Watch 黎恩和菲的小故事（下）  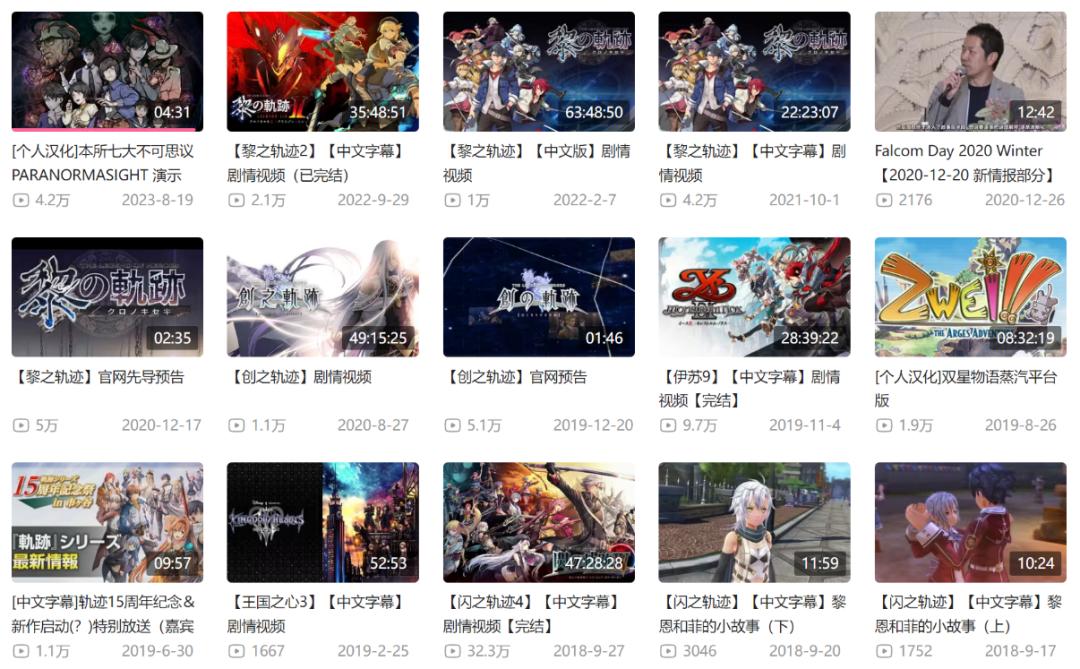pyautogui.click(x=754, y=522)
